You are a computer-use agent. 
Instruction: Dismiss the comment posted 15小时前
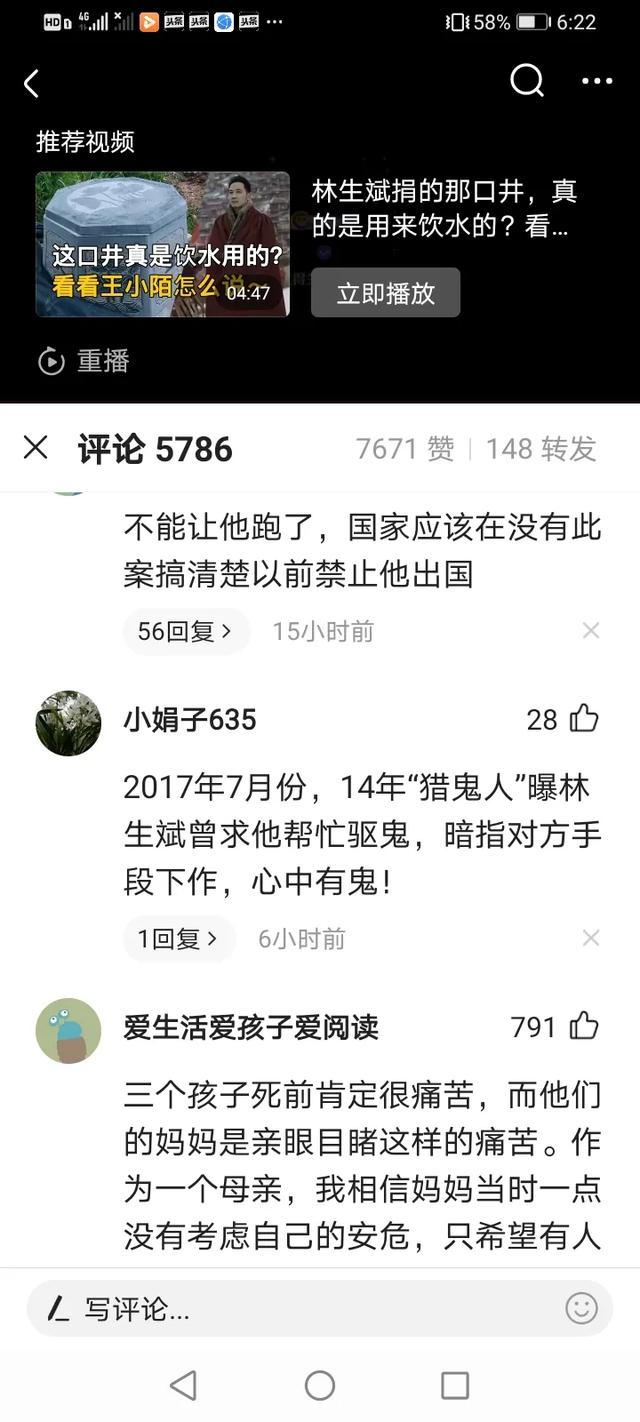click(591, 631)
